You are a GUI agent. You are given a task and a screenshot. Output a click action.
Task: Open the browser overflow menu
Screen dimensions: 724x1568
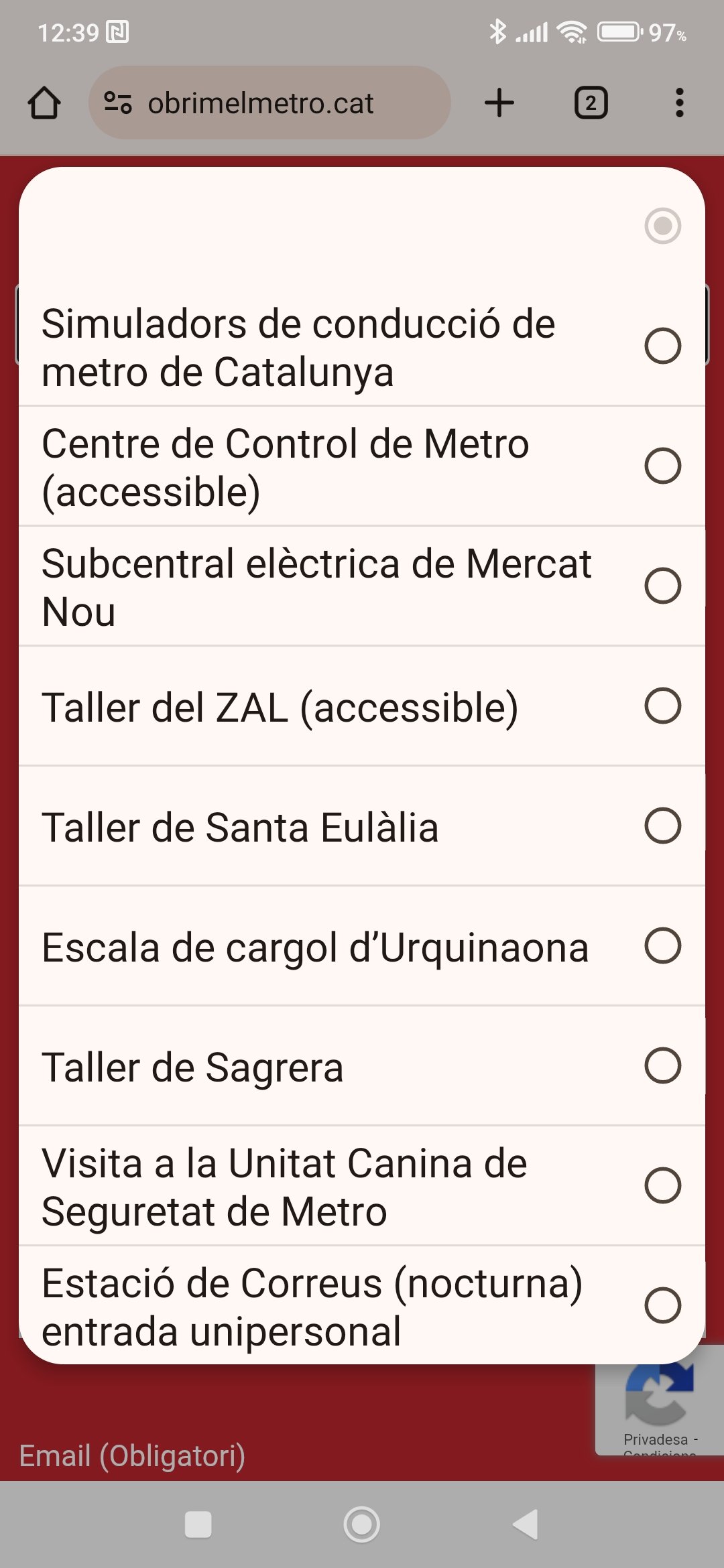pos(679,103)
